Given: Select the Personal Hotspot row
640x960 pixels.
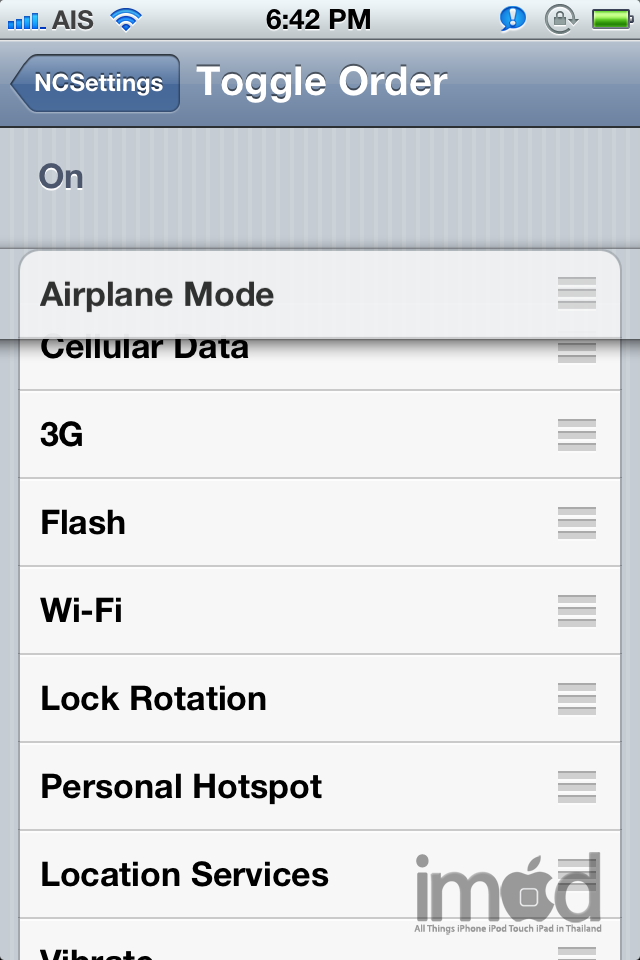Looking at the screenshot, I should click(280, 786).
